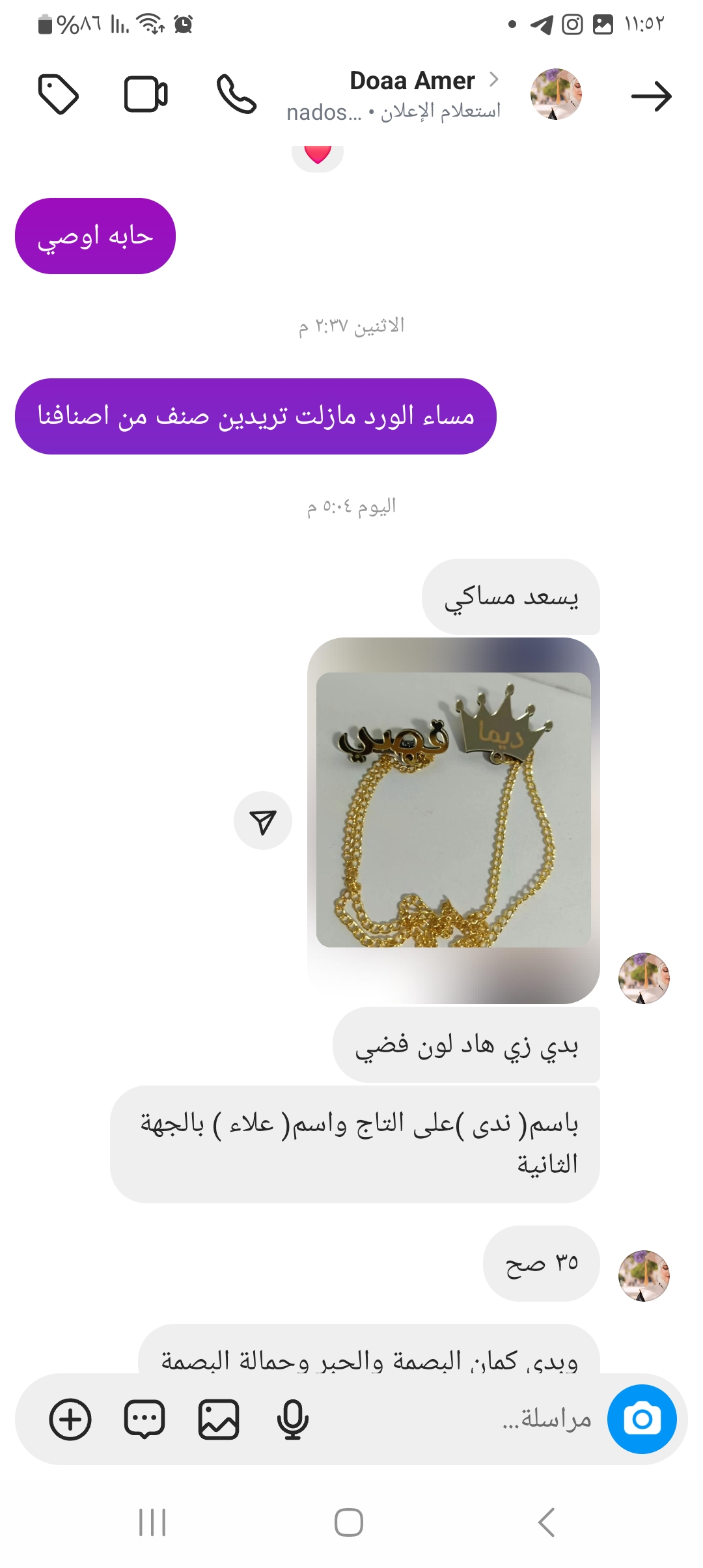
Task: Start a video call with Doaa Amer
Action: point(146,95)
